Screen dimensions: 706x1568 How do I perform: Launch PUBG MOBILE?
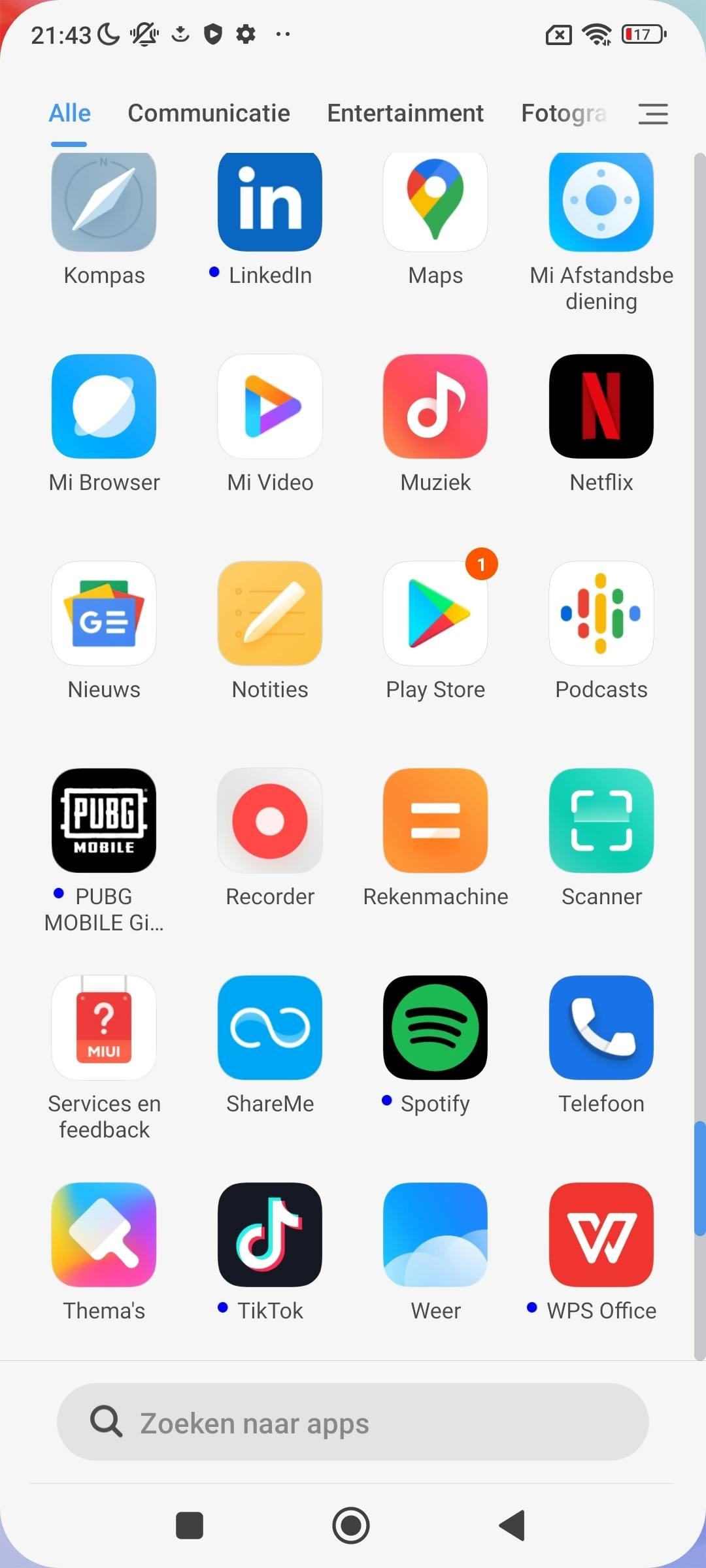tap(104, 821)
